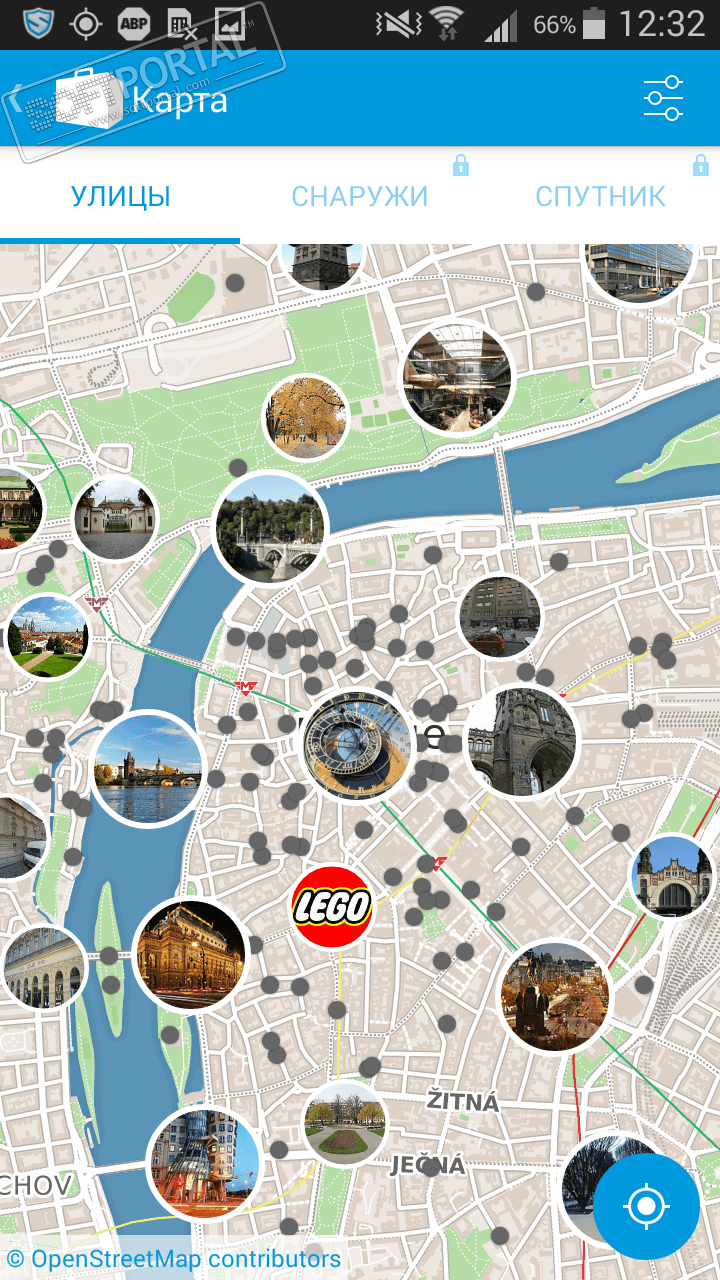Image resolution: width=720 pixels, height=1280 pixels.
Task: Open the market hall interior marker
Action: coord(457,379)
